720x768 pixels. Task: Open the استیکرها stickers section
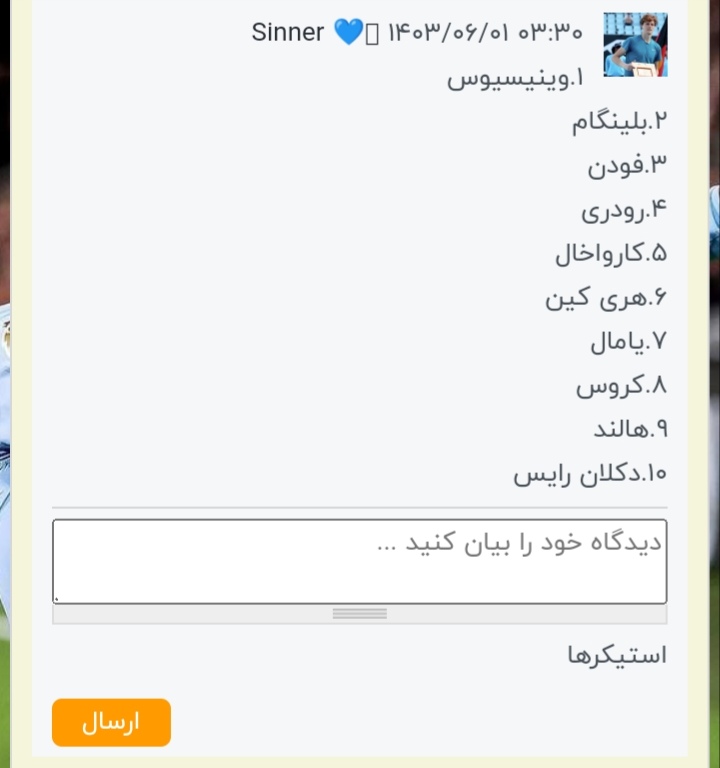(x=616, y=656)
